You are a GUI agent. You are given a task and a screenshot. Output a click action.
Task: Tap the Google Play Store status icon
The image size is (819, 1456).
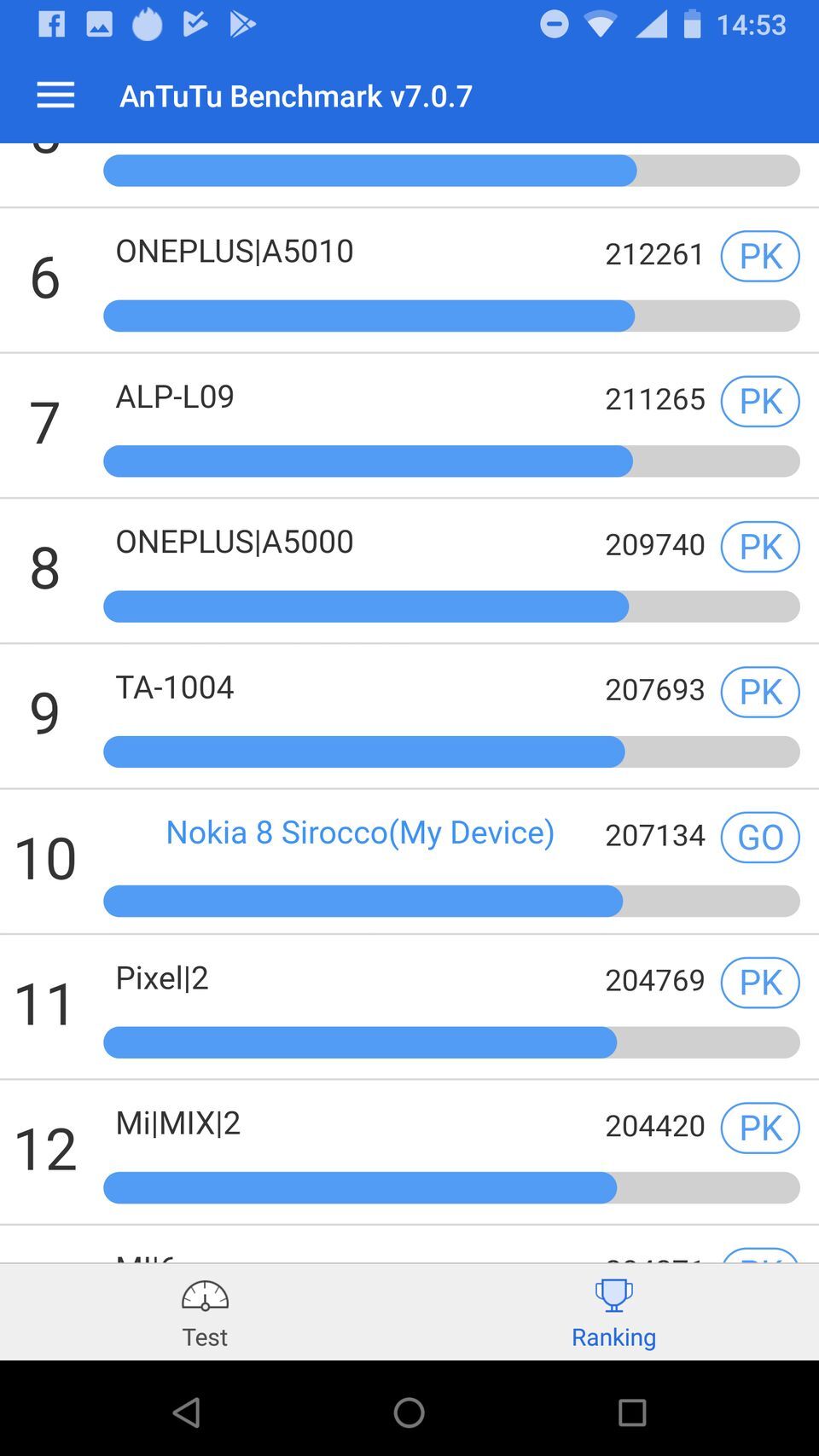click(x=244, y=23)
